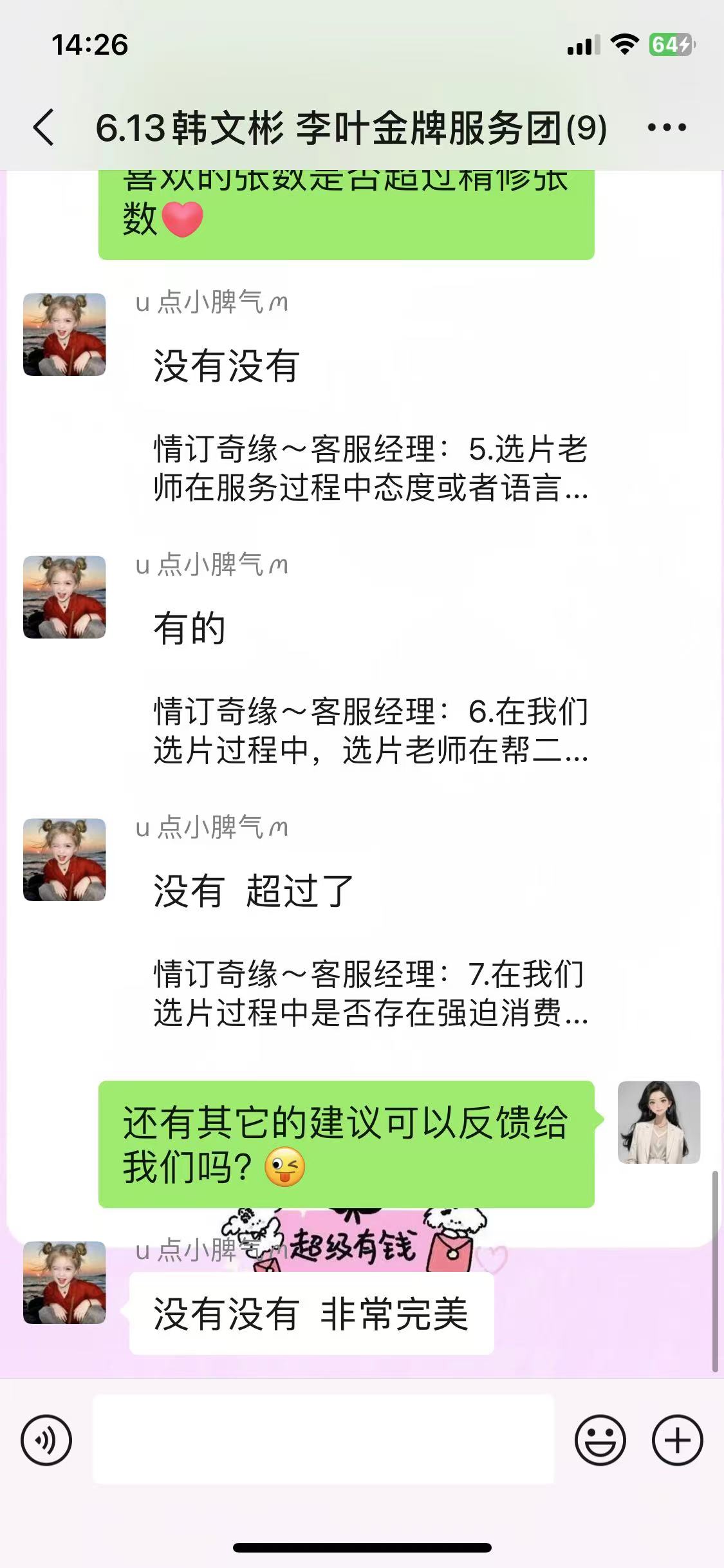724x1568 pixels.
Task: View profile of sender of 非常完美 message
Action: pyautogui.click(x=64, y=1282)
